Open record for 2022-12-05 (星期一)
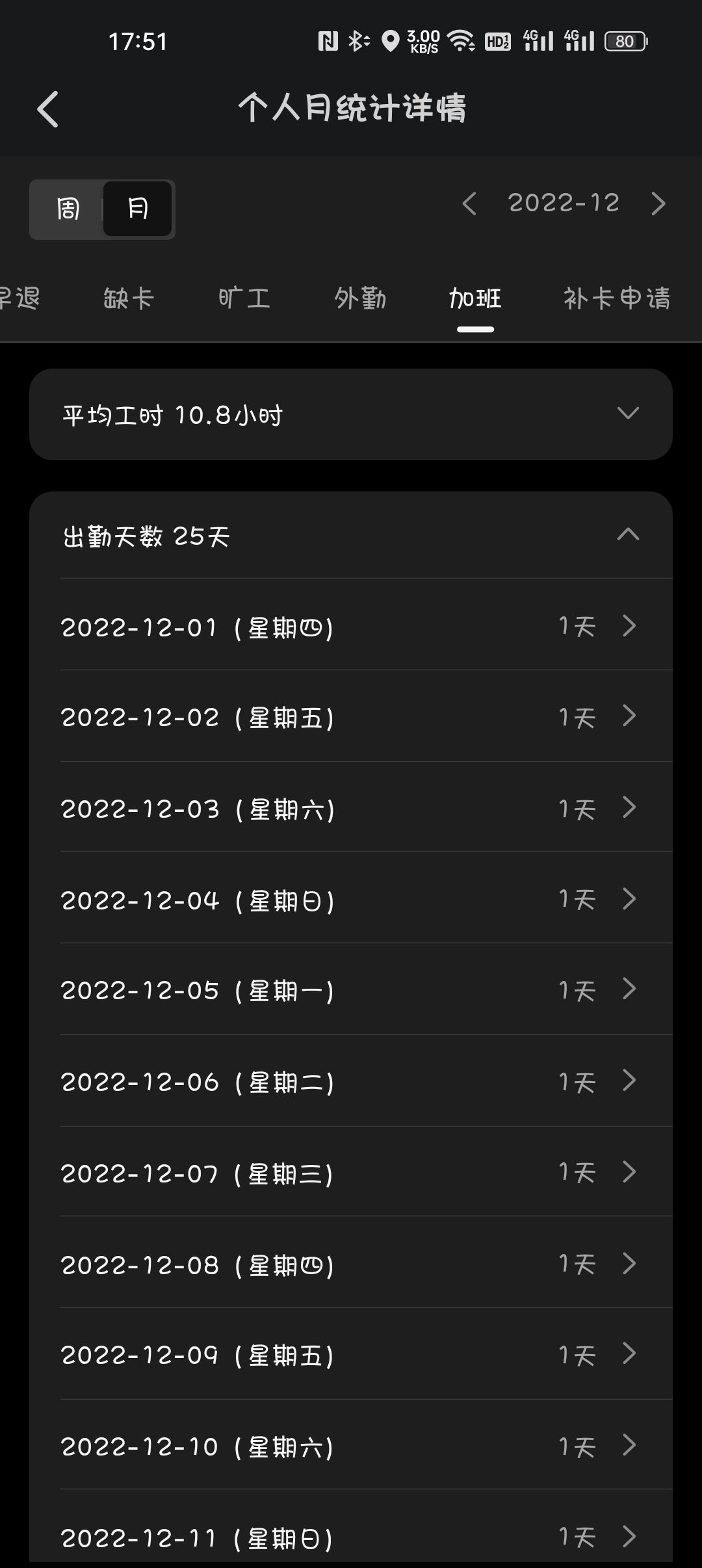Image resolution: width=702 pixels, height=1568 pixels. click(x=351, y=990)
